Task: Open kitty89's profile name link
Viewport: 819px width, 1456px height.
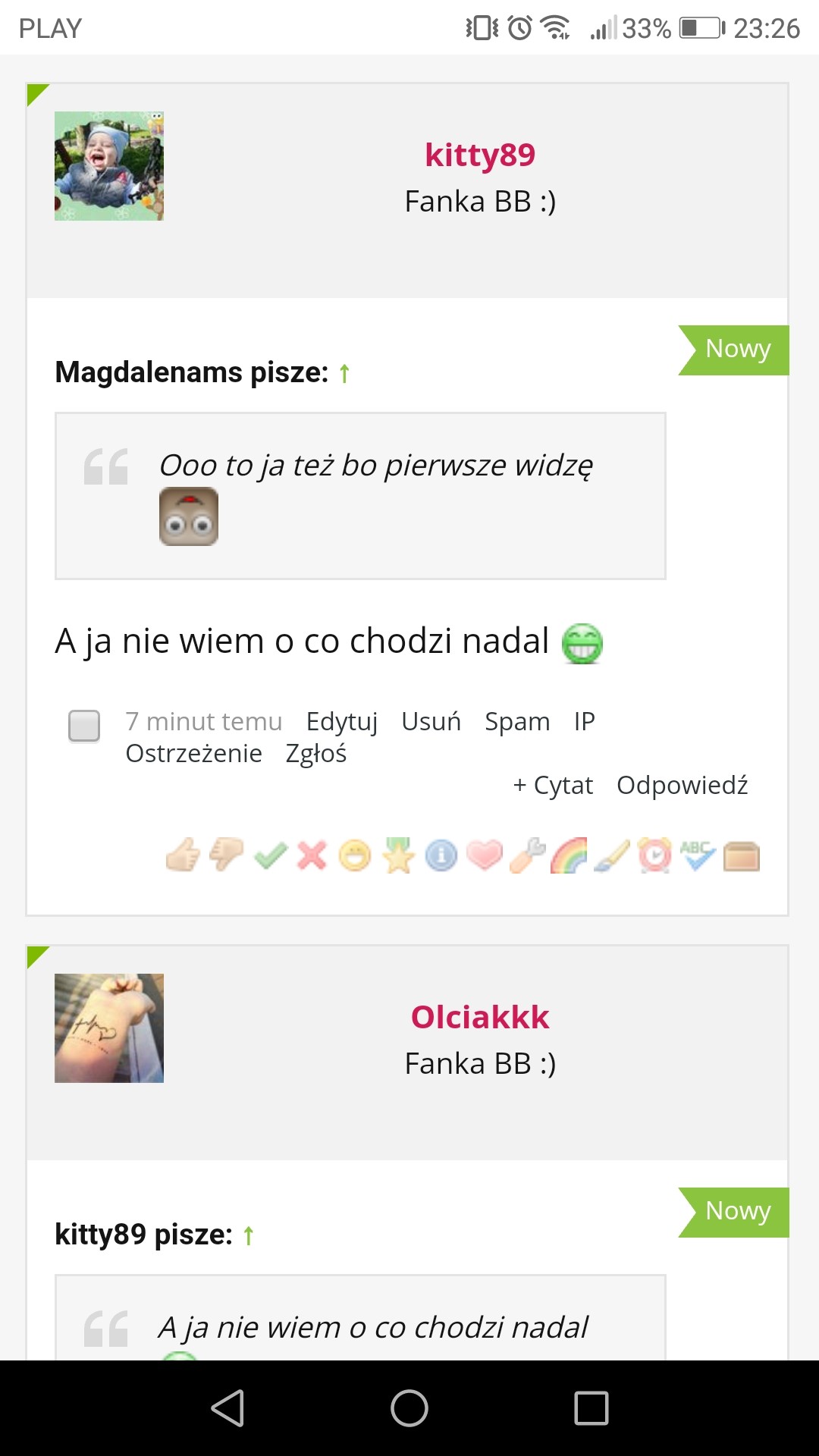Action: point(479,155)
